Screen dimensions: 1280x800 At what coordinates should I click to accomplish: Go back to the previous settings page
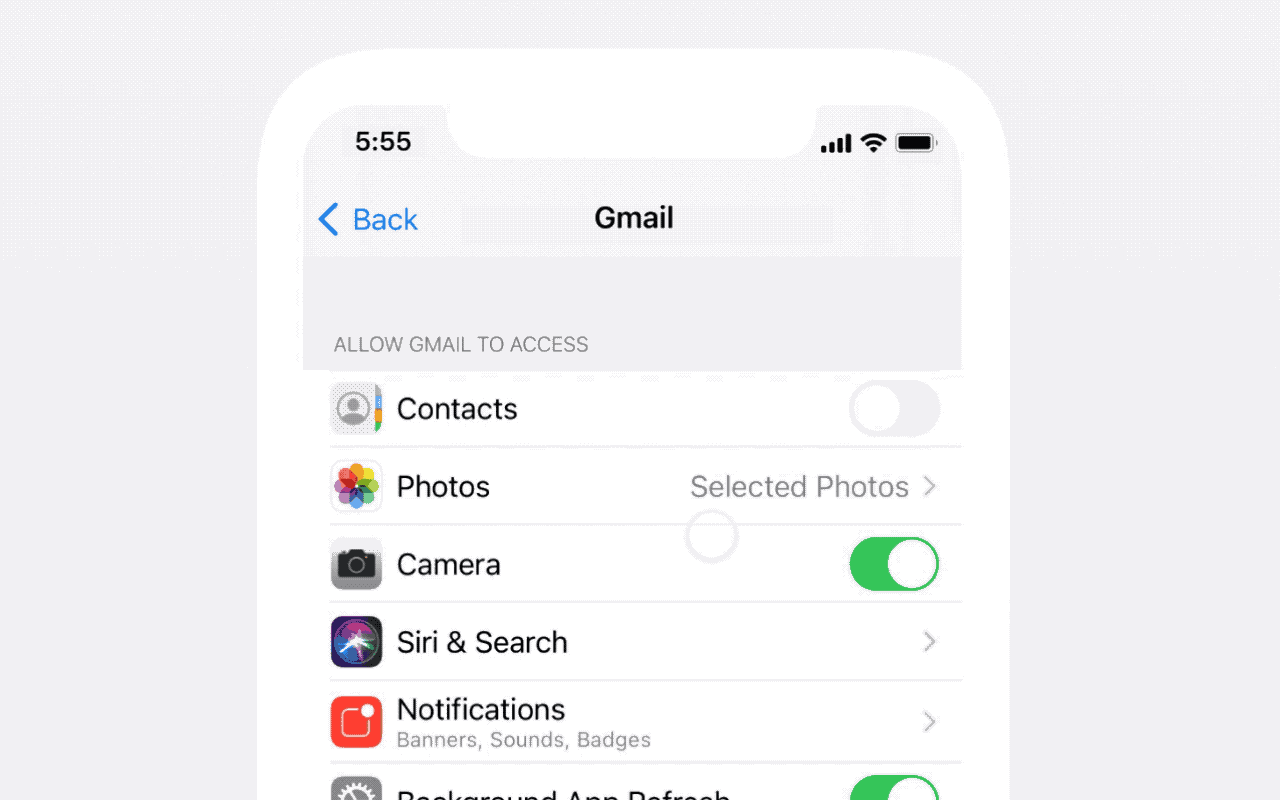368,219
